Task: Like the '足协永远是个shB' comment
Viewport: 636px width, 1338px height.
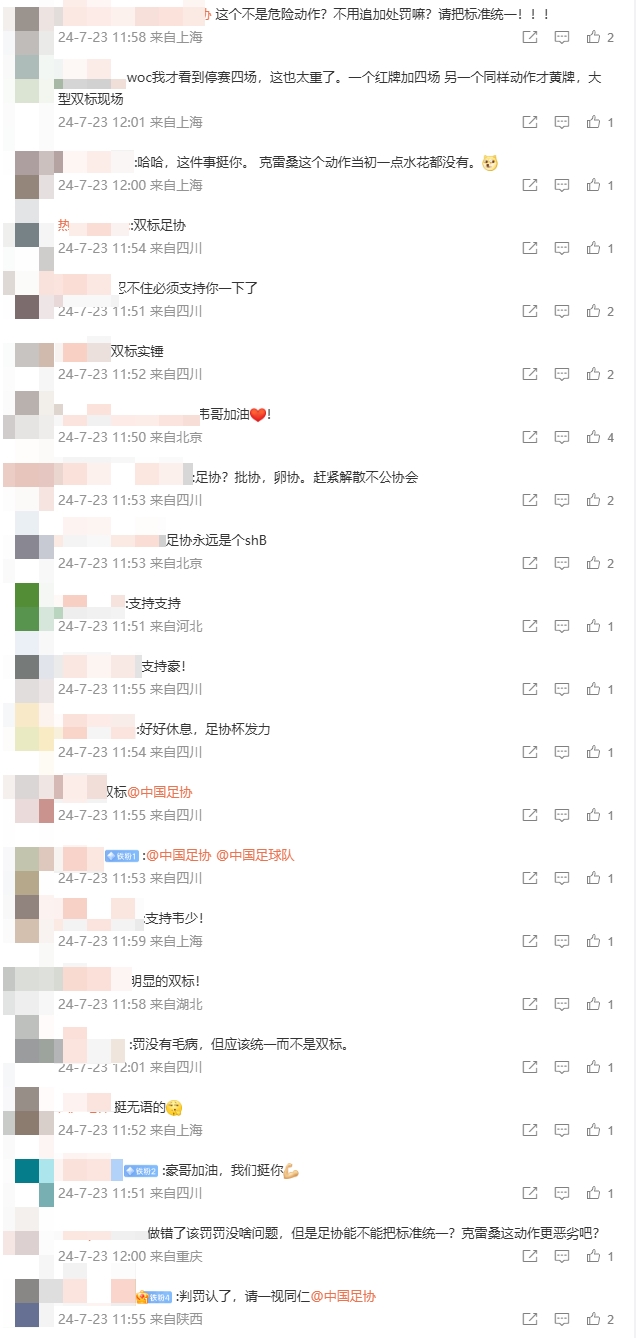Action: coord(594,563)
